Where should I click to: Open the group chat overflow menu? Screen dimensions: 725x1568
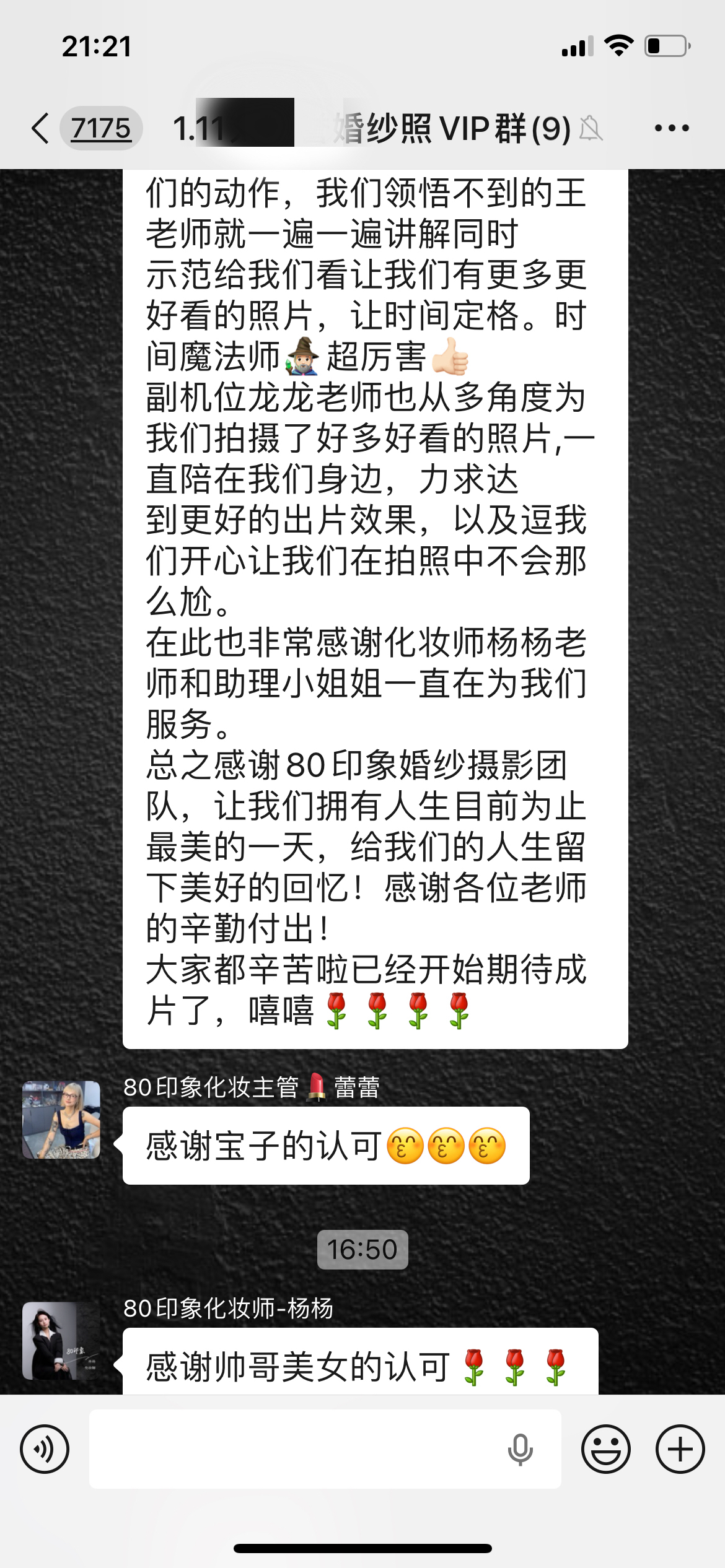[672, 128]
